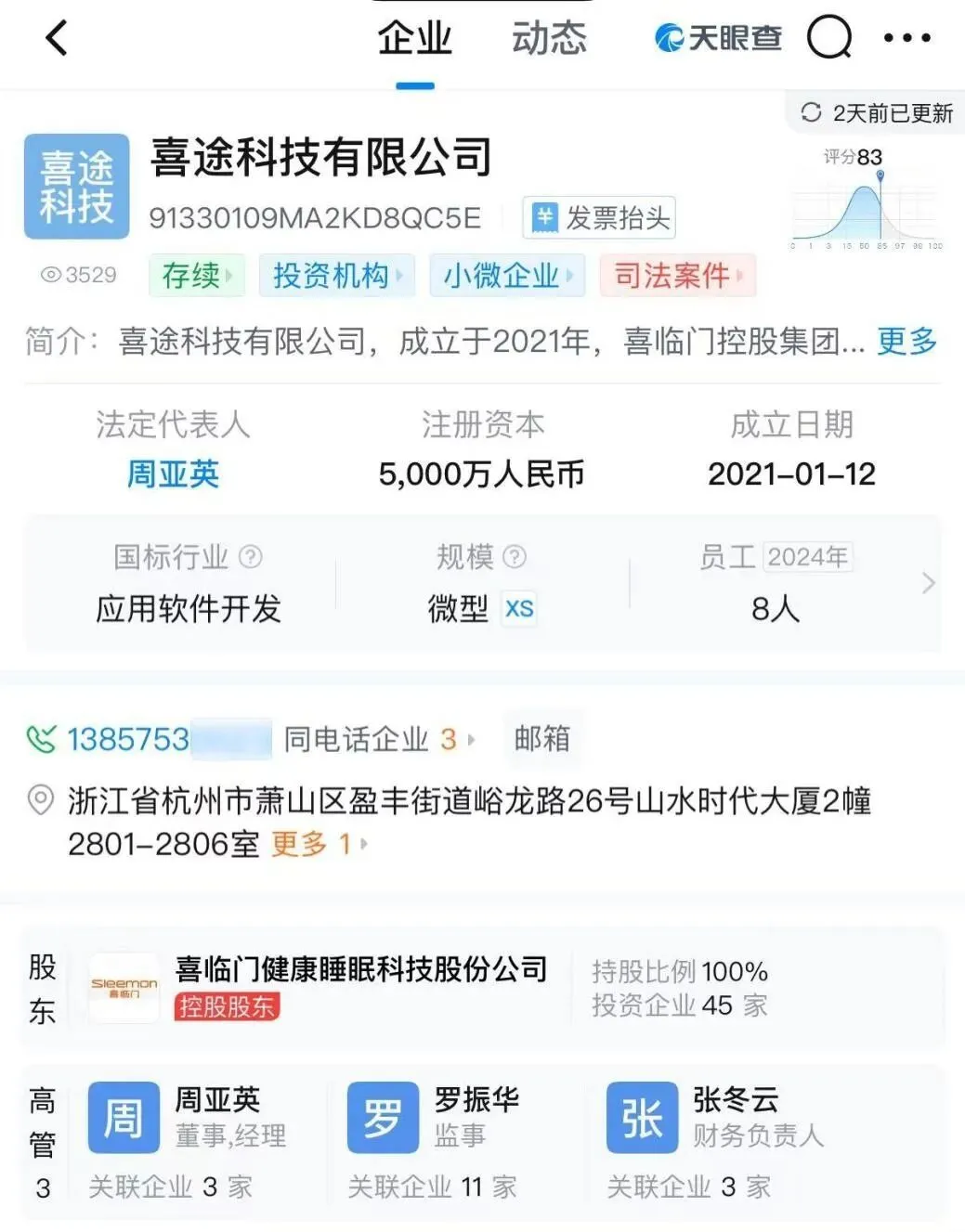Open legal representative 周亚英 link

(173, 474)
